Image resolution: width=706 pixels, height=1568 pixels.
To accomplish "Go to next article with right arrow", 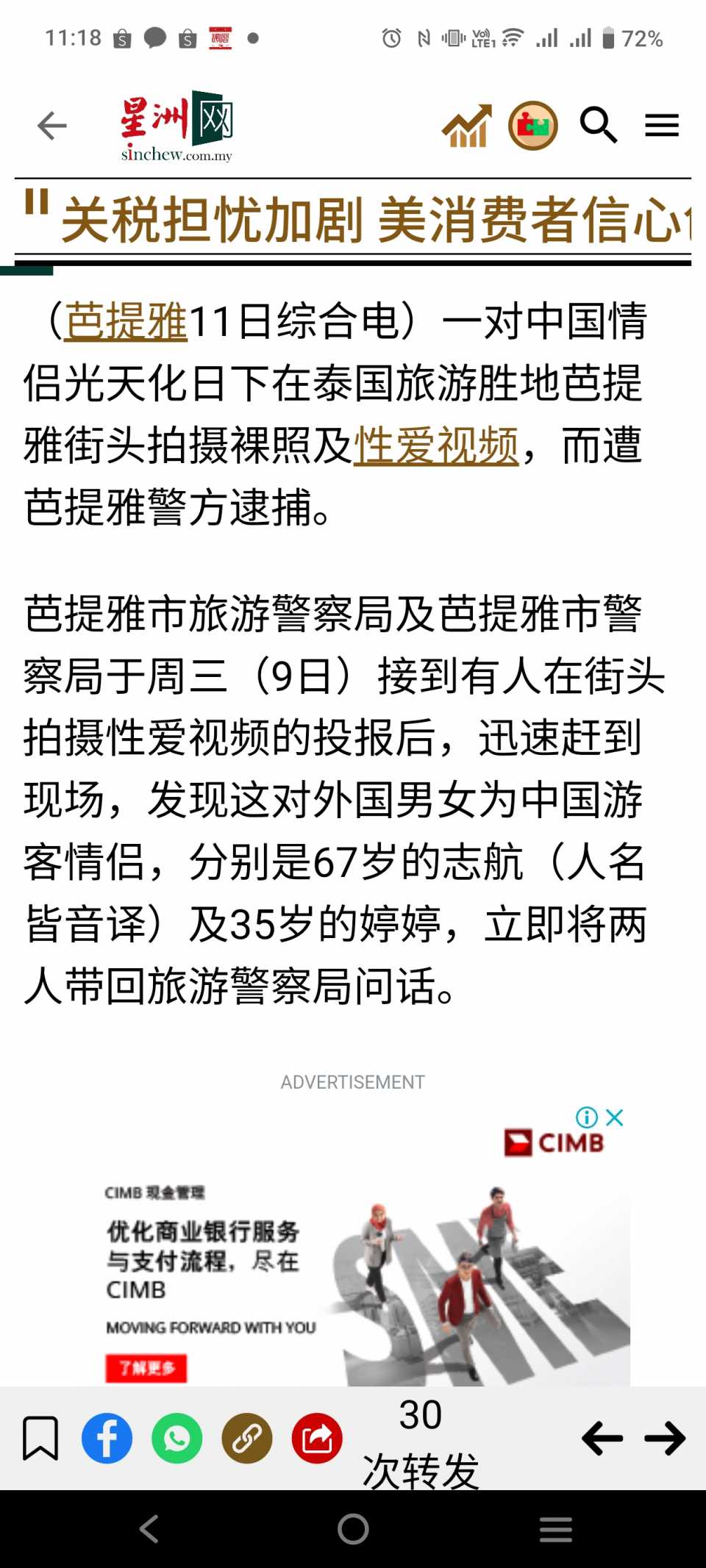I will [665, 1438].
